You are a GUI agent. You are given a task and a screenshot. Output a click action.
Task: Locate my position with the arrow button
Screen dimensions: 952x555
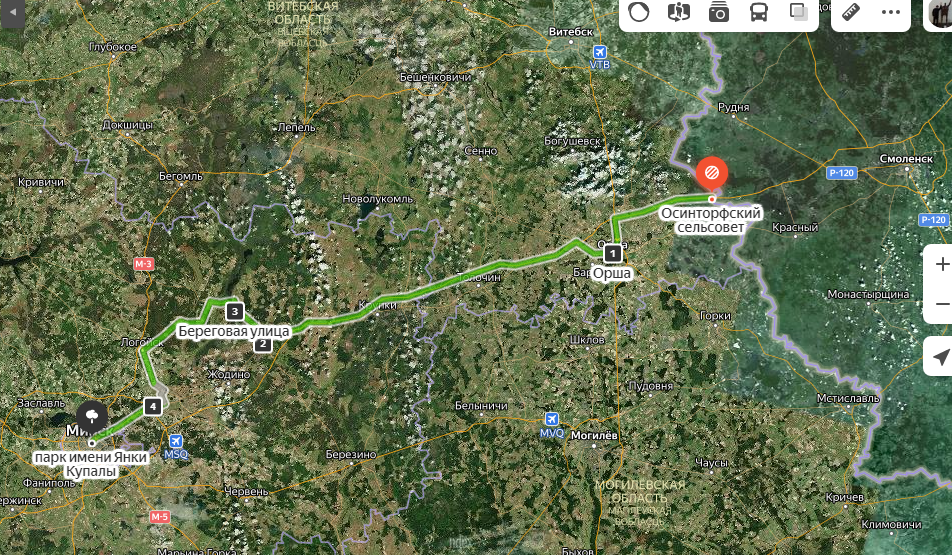pyautogui.click(x=941, y=357)
